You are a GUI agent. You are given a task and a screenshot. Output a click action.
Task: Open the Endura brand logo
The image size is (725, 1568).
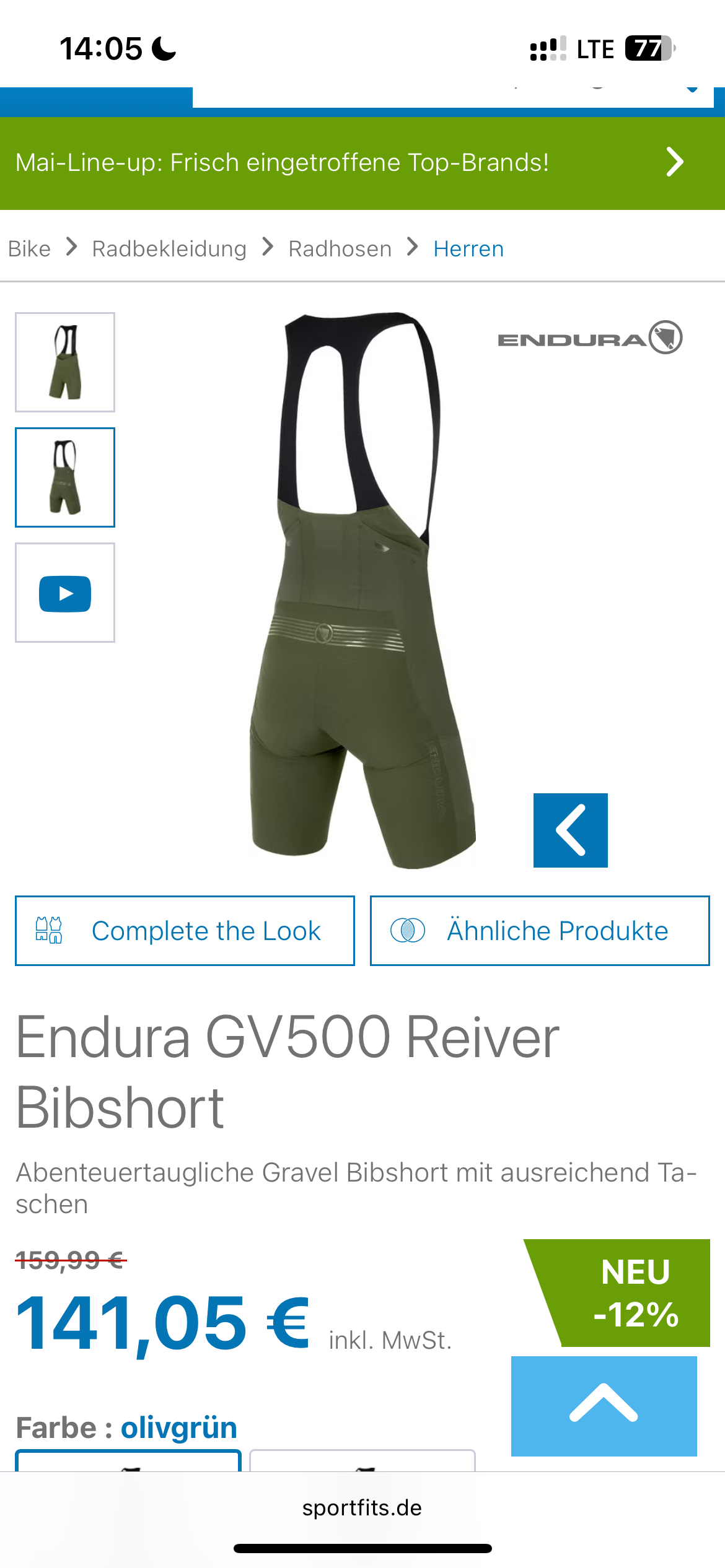[x=589, y=338]
